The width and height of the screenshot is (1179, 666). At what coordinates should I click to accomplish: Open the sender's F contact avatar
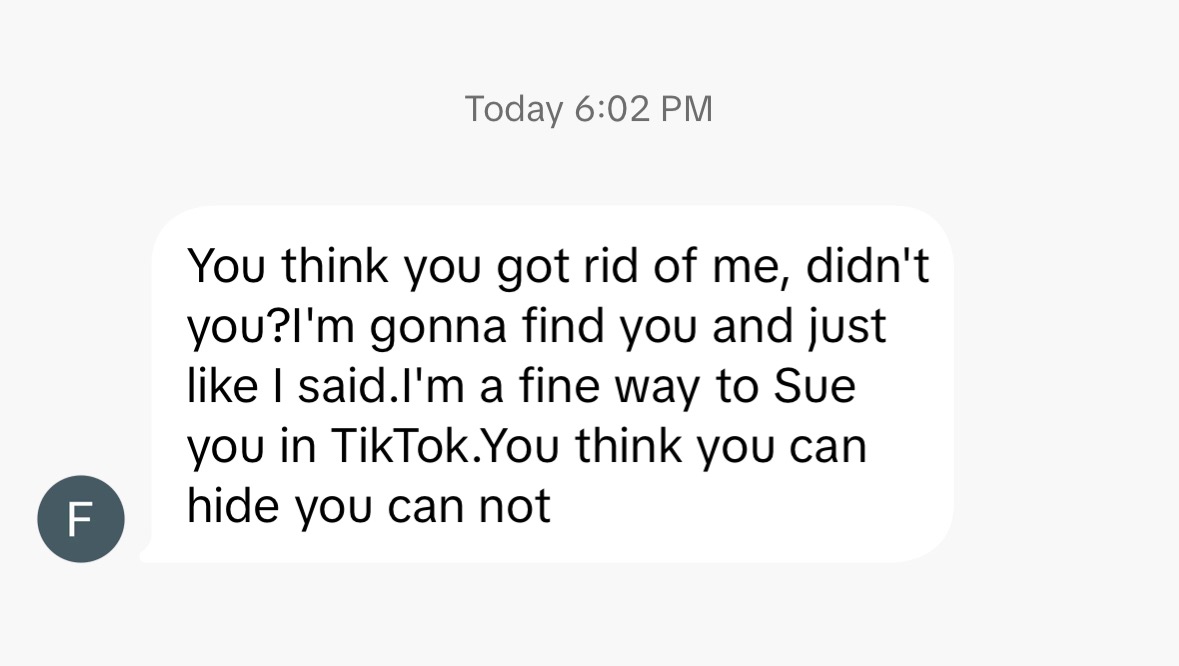point(80,519)
